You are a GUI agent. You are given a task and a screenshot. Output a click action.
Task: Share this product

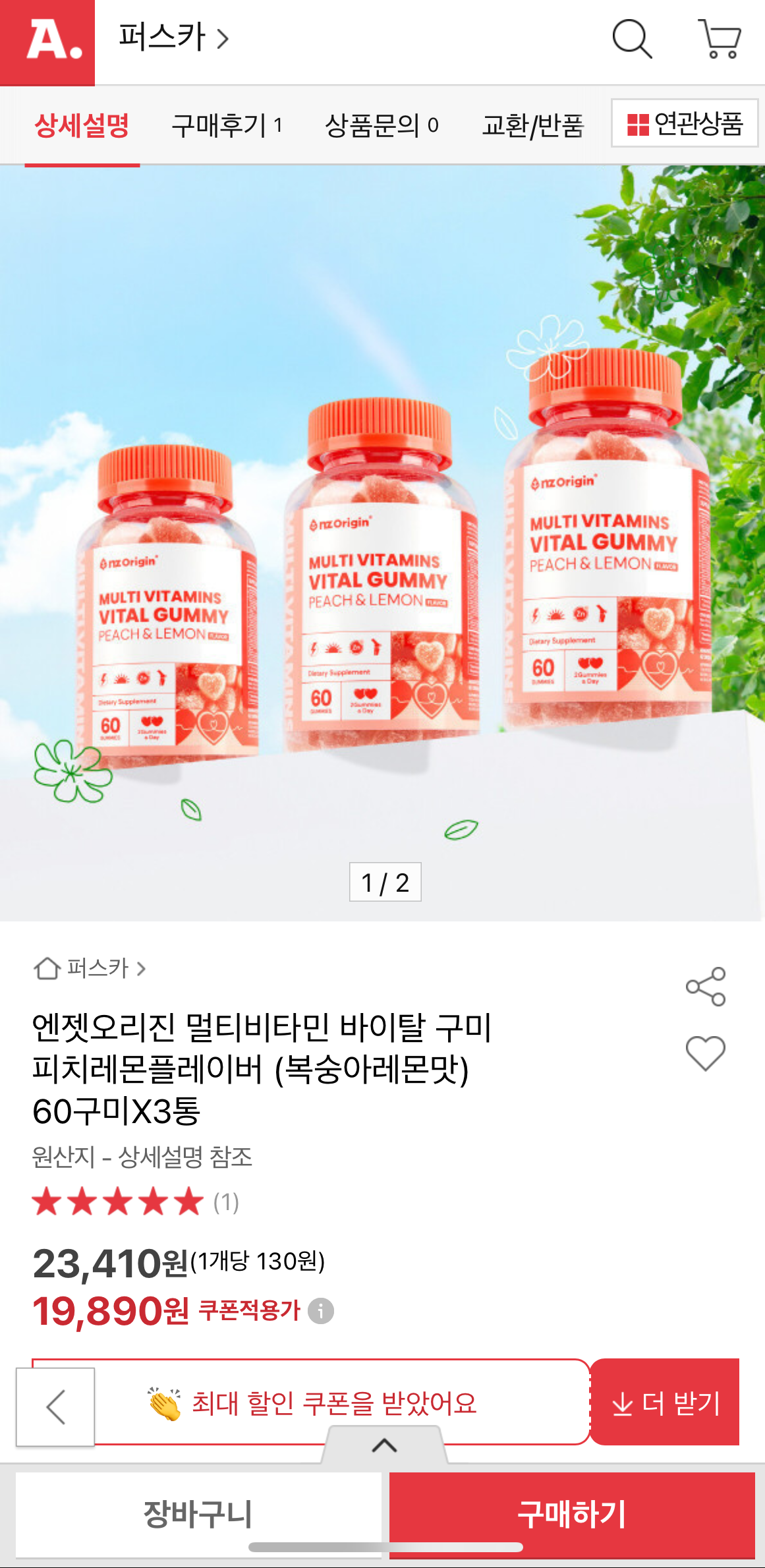click(705, 987)
